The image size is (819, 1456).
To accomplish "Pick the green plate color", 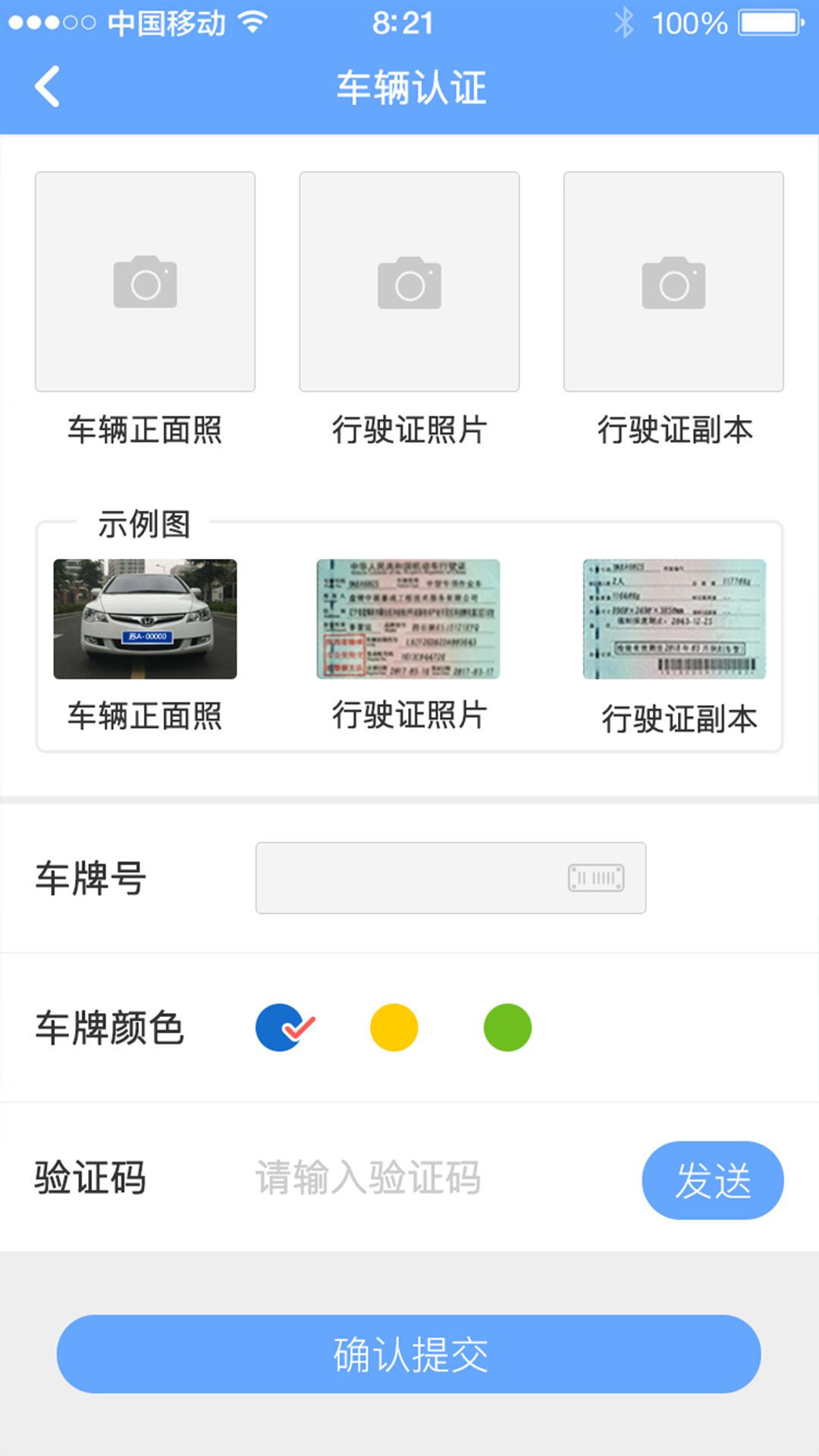I will point(507,1028).
